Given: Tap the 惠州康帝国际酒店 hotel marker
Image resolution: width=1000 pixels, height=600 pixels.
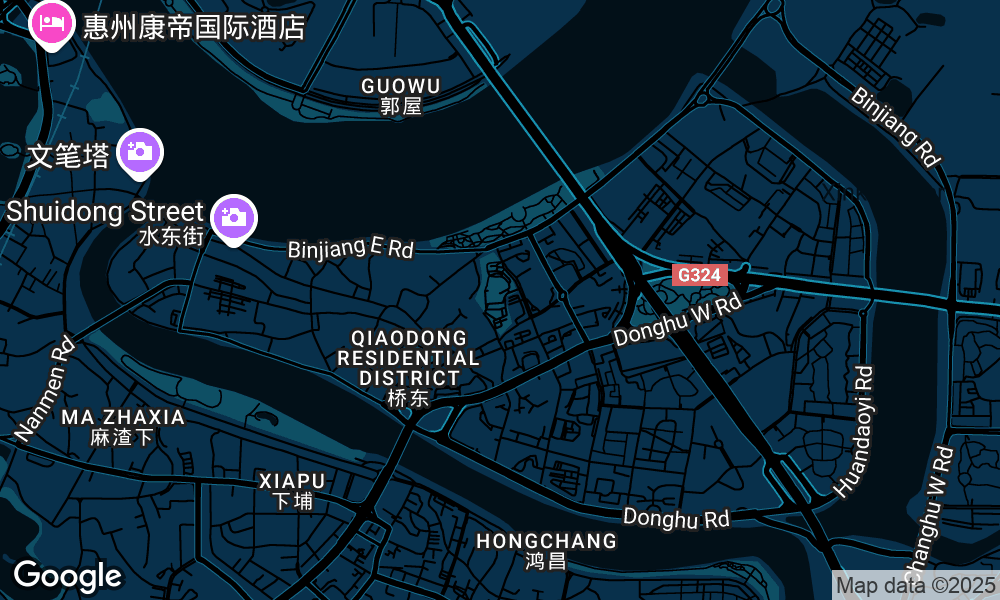Looking at the screenshot, I should click(52, 22).
